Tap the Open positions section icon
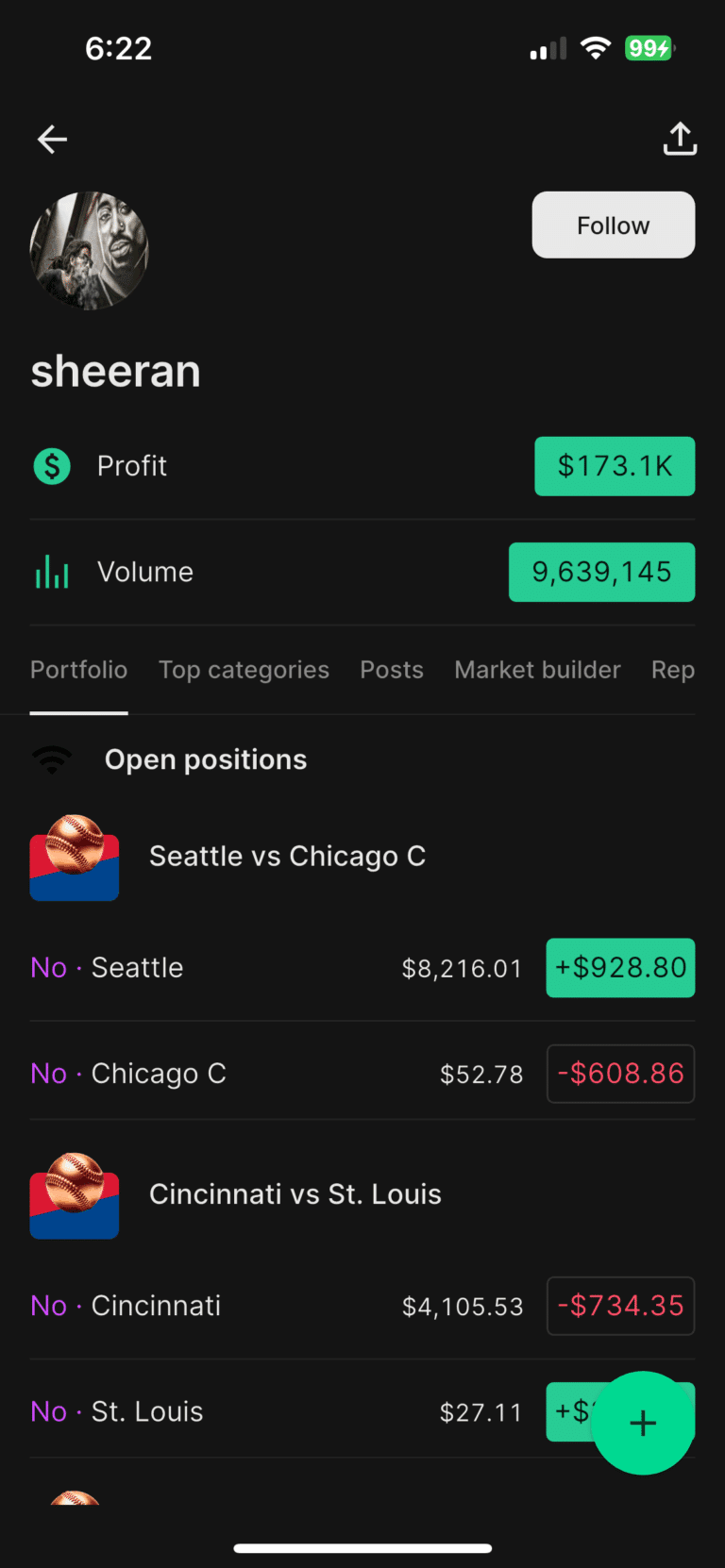 [x=52, y=759]
